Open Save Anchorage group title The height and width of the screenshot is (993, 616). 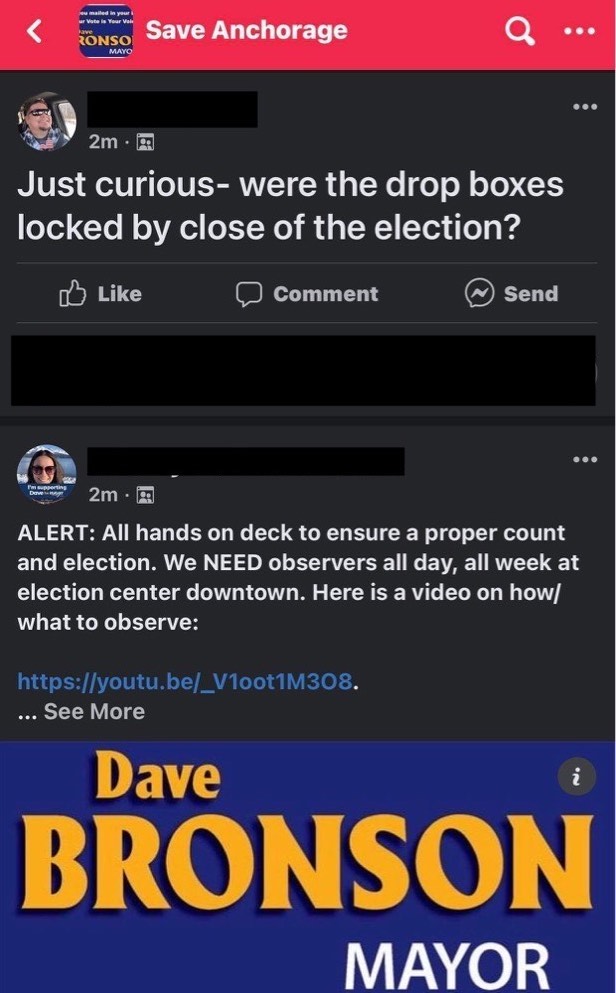pyautogui.click(x=247, y=30)
